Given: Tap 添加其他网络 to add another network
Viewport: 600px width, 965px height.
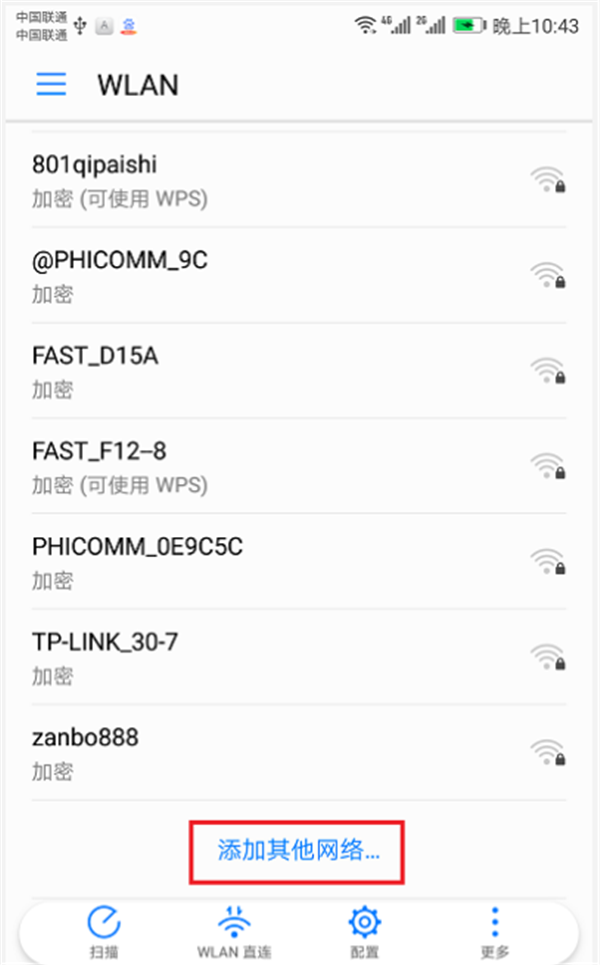Looking at the screenshot, I should 298,851.
